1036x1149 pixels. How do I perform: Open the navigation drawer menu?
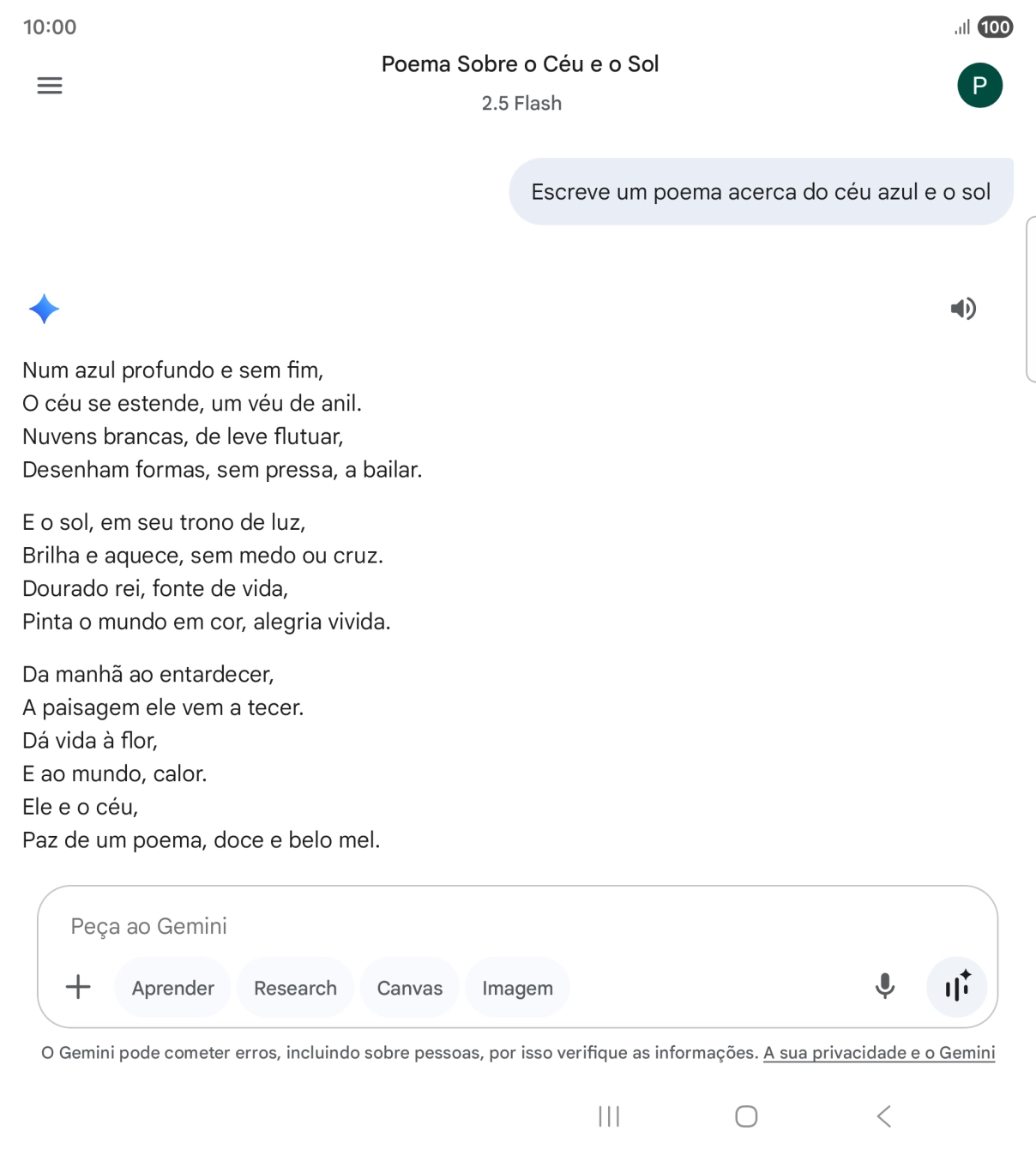pos(49,85)
